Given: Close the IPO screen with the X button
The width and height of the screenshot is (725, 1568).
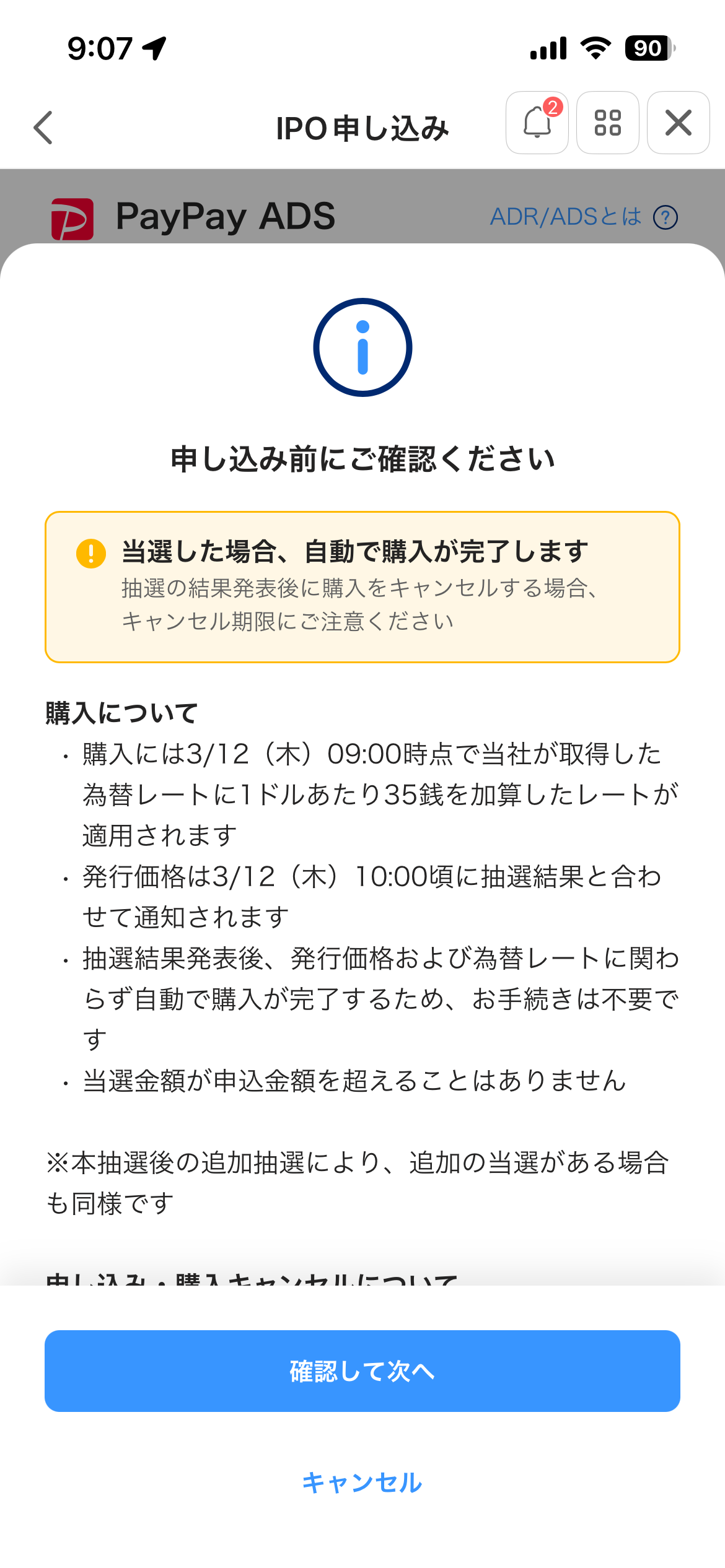Looking at the screenshot, I should (x=677, y=123).
